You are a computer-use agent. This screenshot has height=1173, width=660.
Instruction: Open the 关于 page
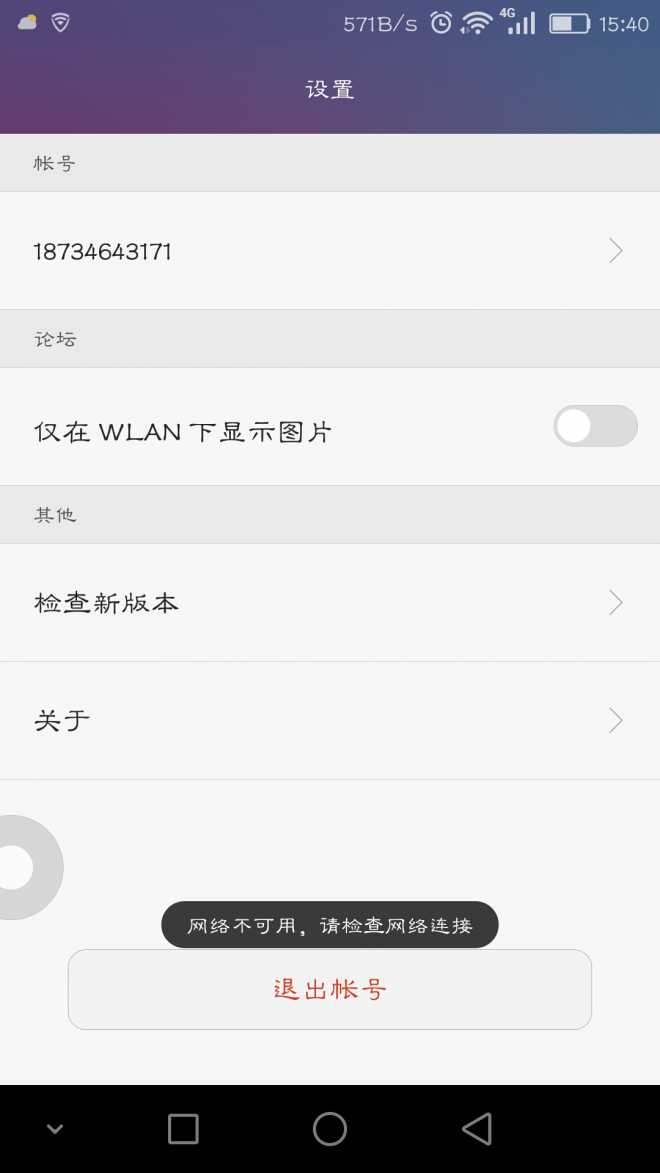click(329, 721)
